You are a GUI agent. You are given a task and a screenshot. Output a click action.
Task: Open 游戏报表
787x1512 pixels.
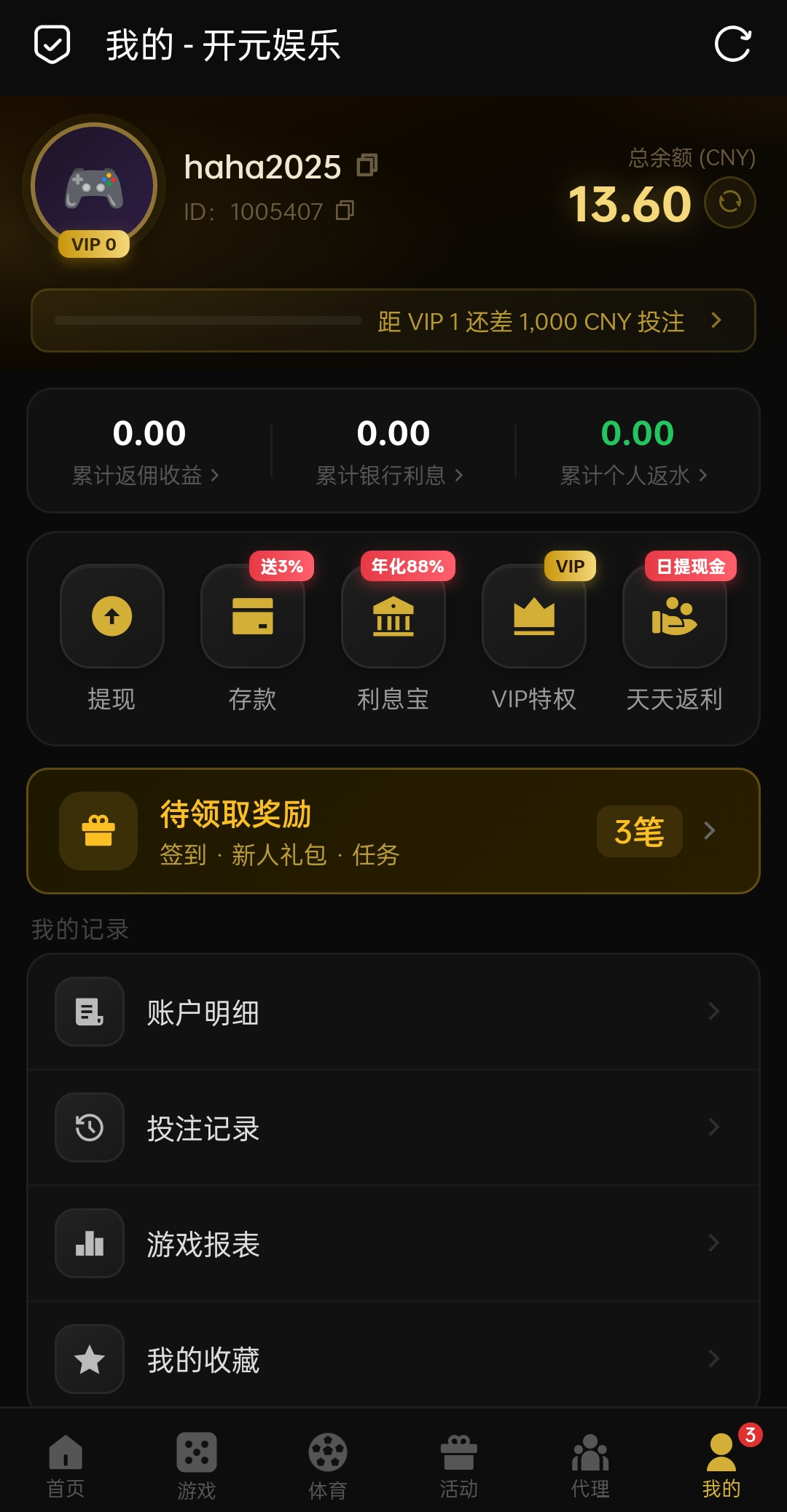393,1243
